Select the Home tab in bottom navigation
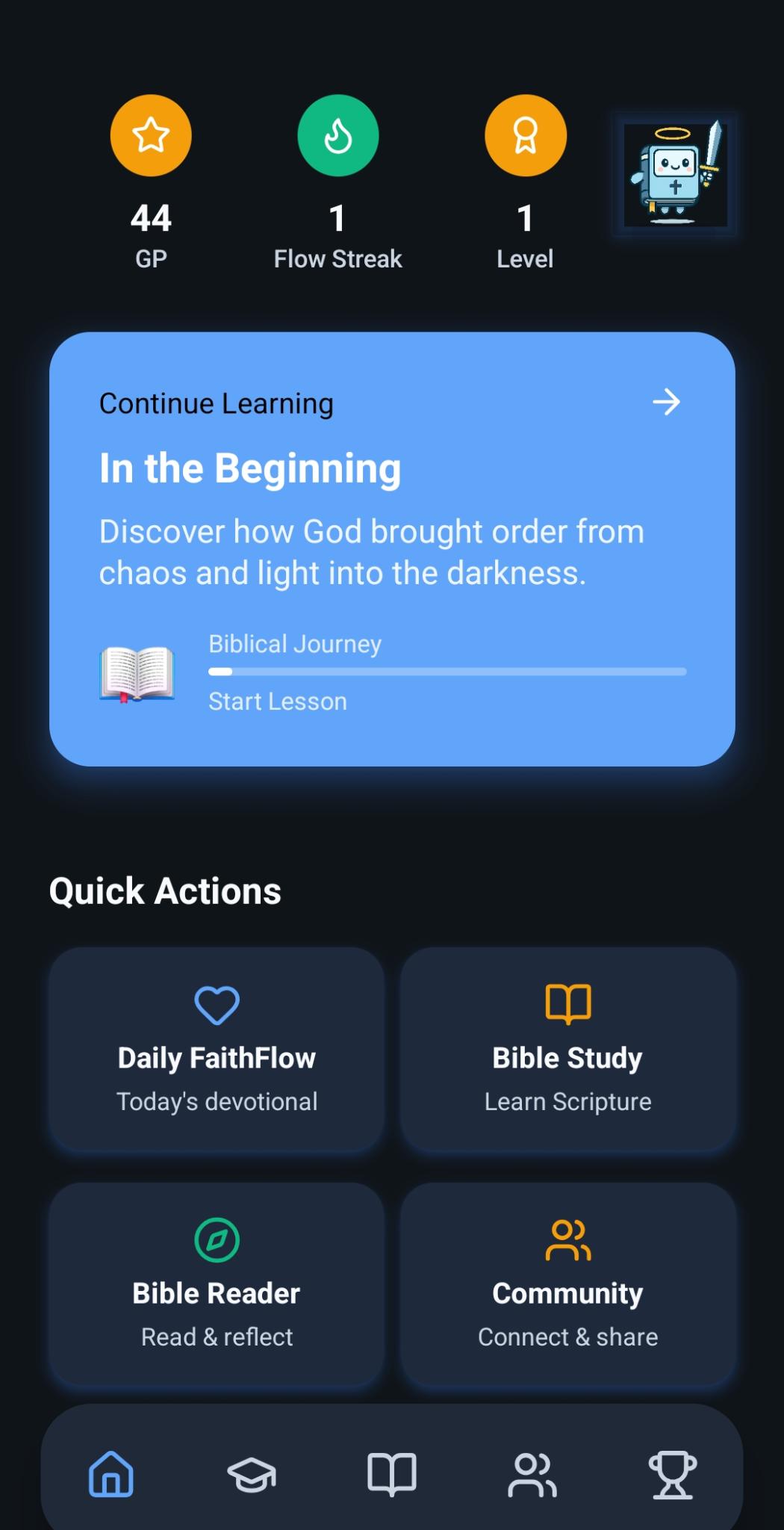 click(111, 1472)
